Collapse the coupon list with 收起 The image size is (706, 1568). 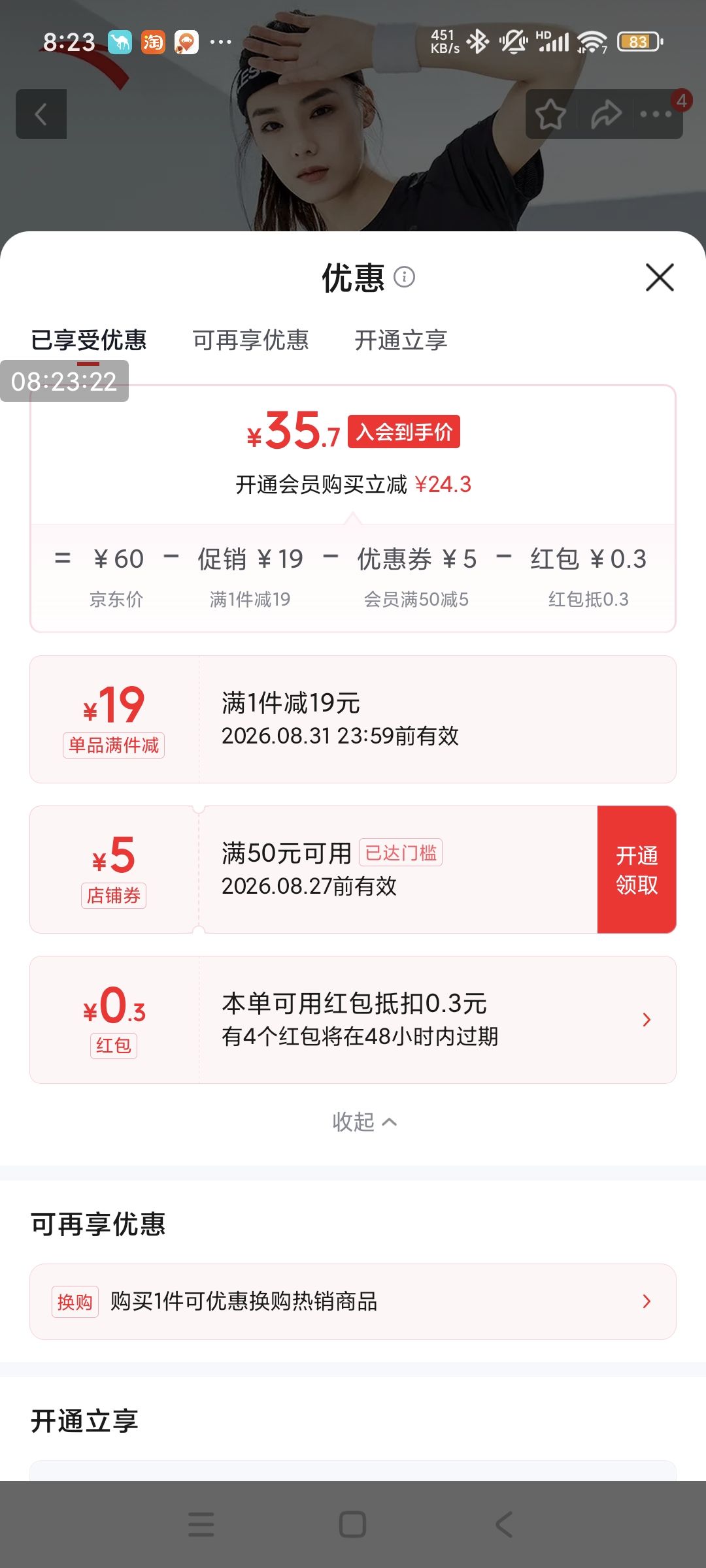364,1122
